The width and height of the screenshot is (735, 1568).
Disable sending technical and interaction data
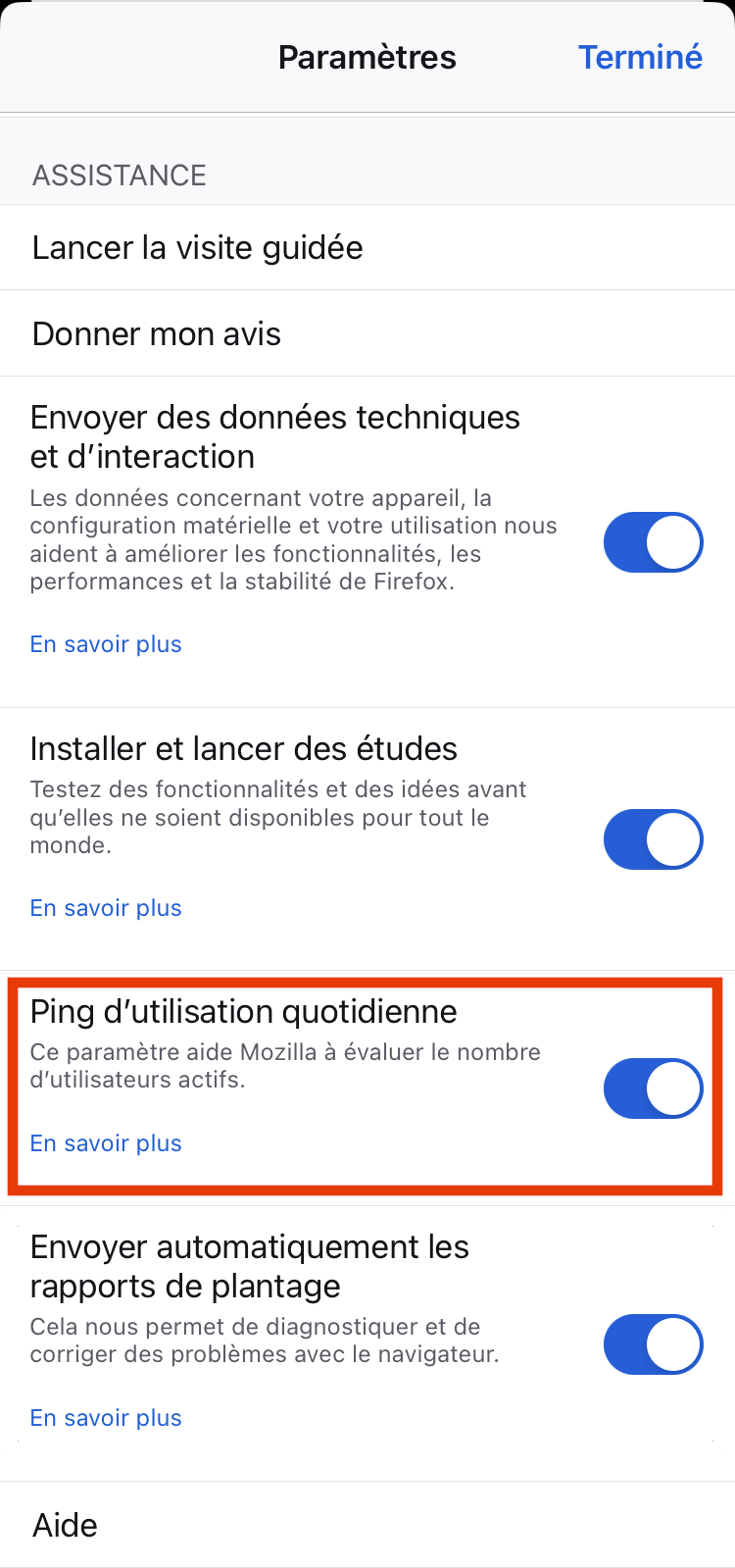[653, 542]
